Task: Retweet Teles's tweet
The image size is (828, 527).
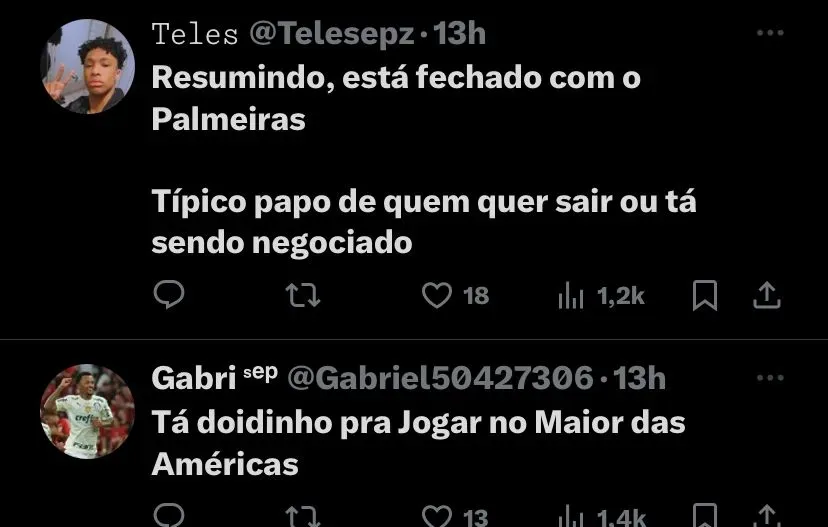Action: (303, 295)
